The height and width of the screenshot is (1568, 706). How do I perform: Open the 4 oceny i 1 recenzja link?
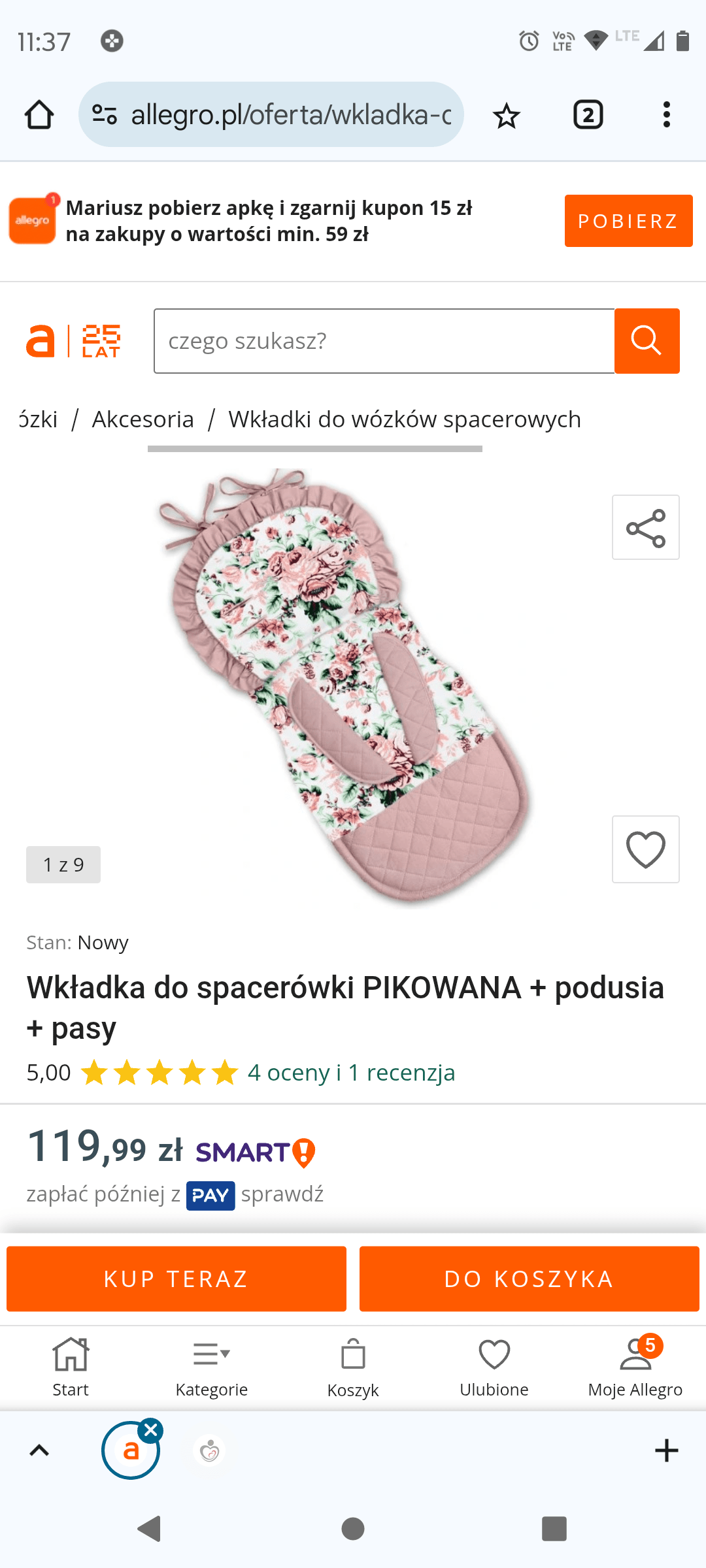click(351, 1073)
